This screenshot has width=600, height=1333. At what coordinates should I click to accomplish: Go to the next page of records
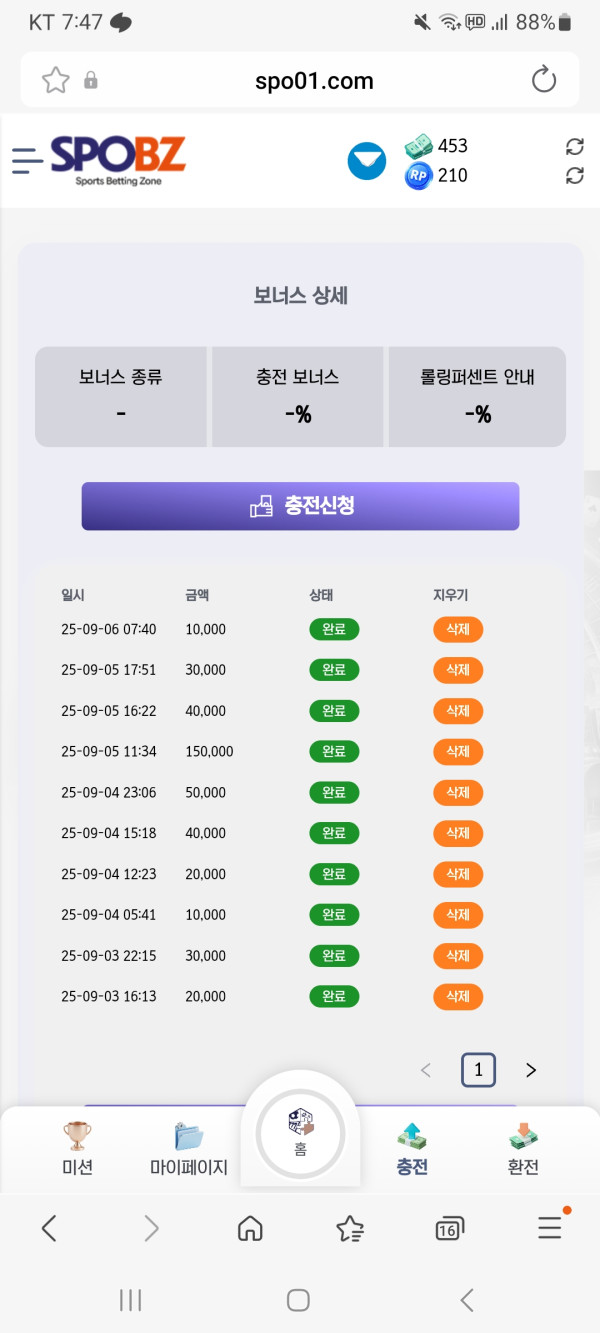click(531, 1070)
